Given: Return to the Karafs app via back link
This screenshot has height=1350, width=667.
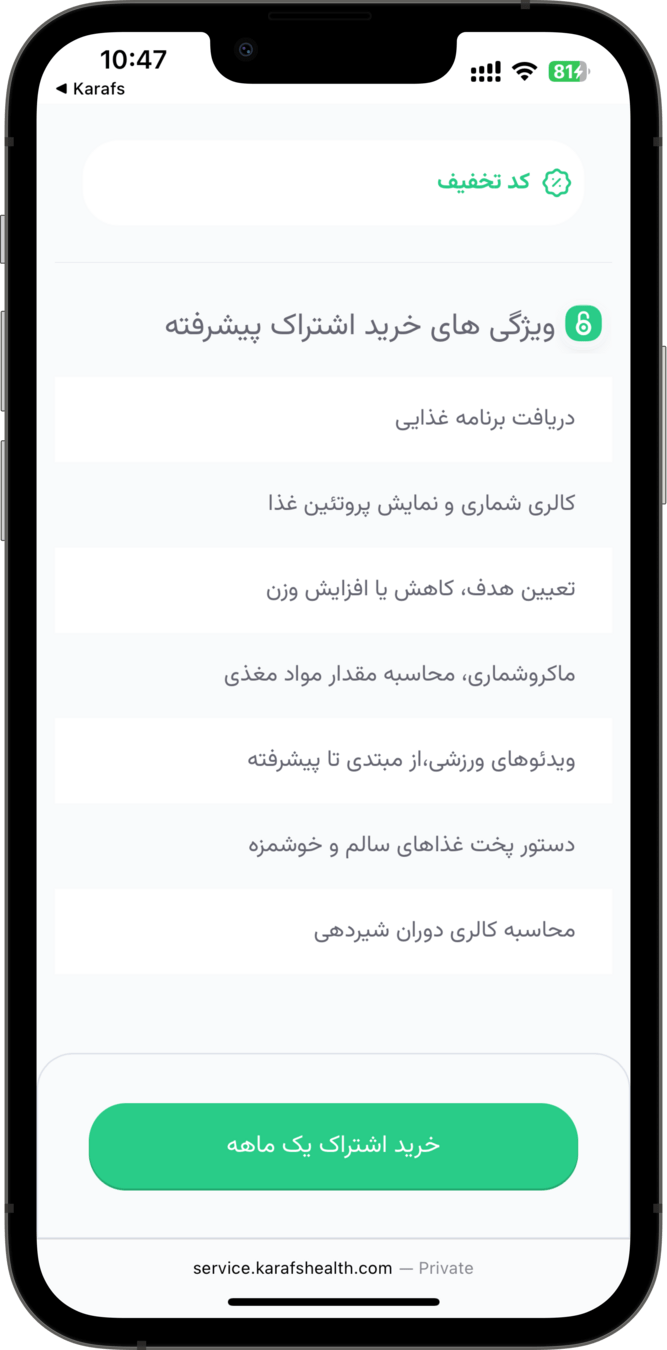Looking at the screenshot, I should click(x=90, y=89).
